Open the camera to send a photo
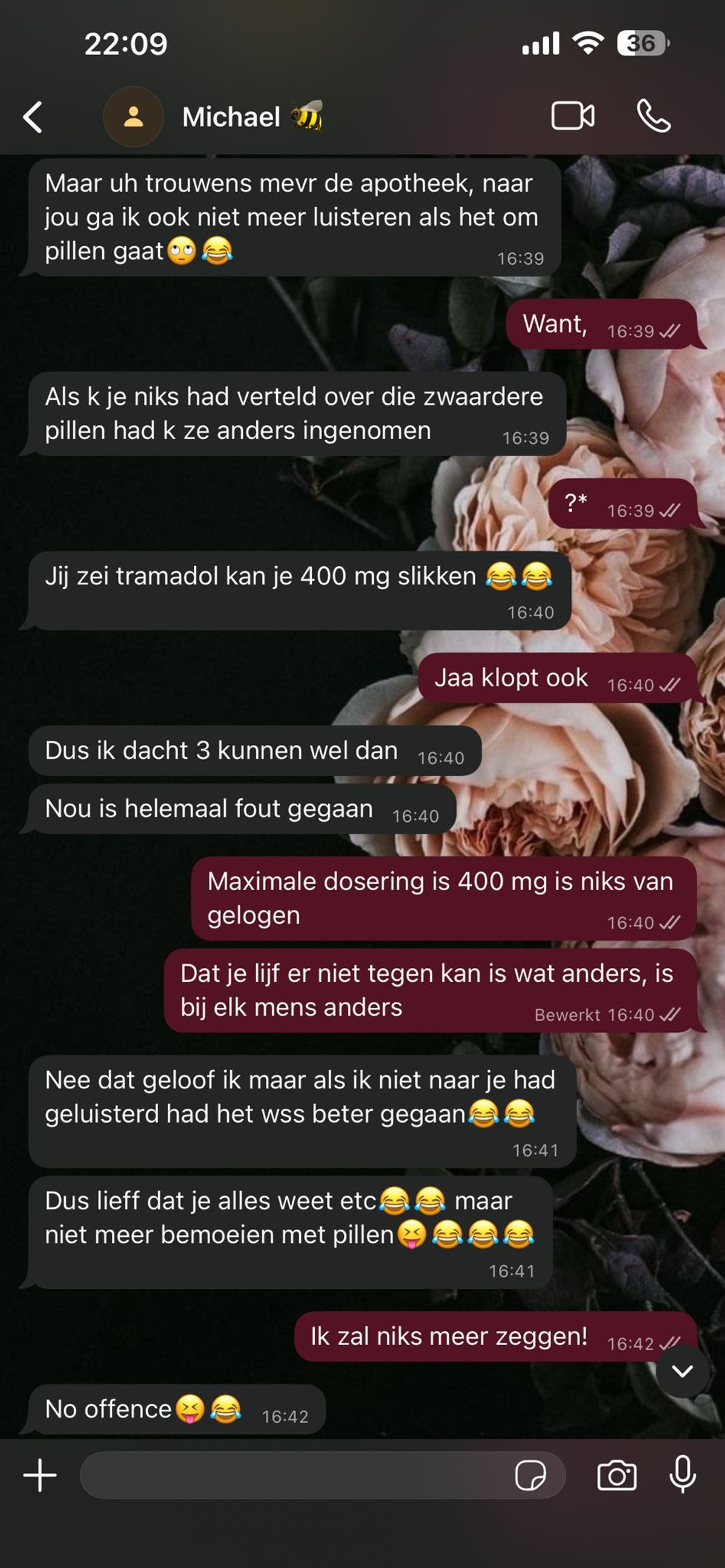Screen dimensions: 725x1568 pyautogui.click(x=617, y=1476)
